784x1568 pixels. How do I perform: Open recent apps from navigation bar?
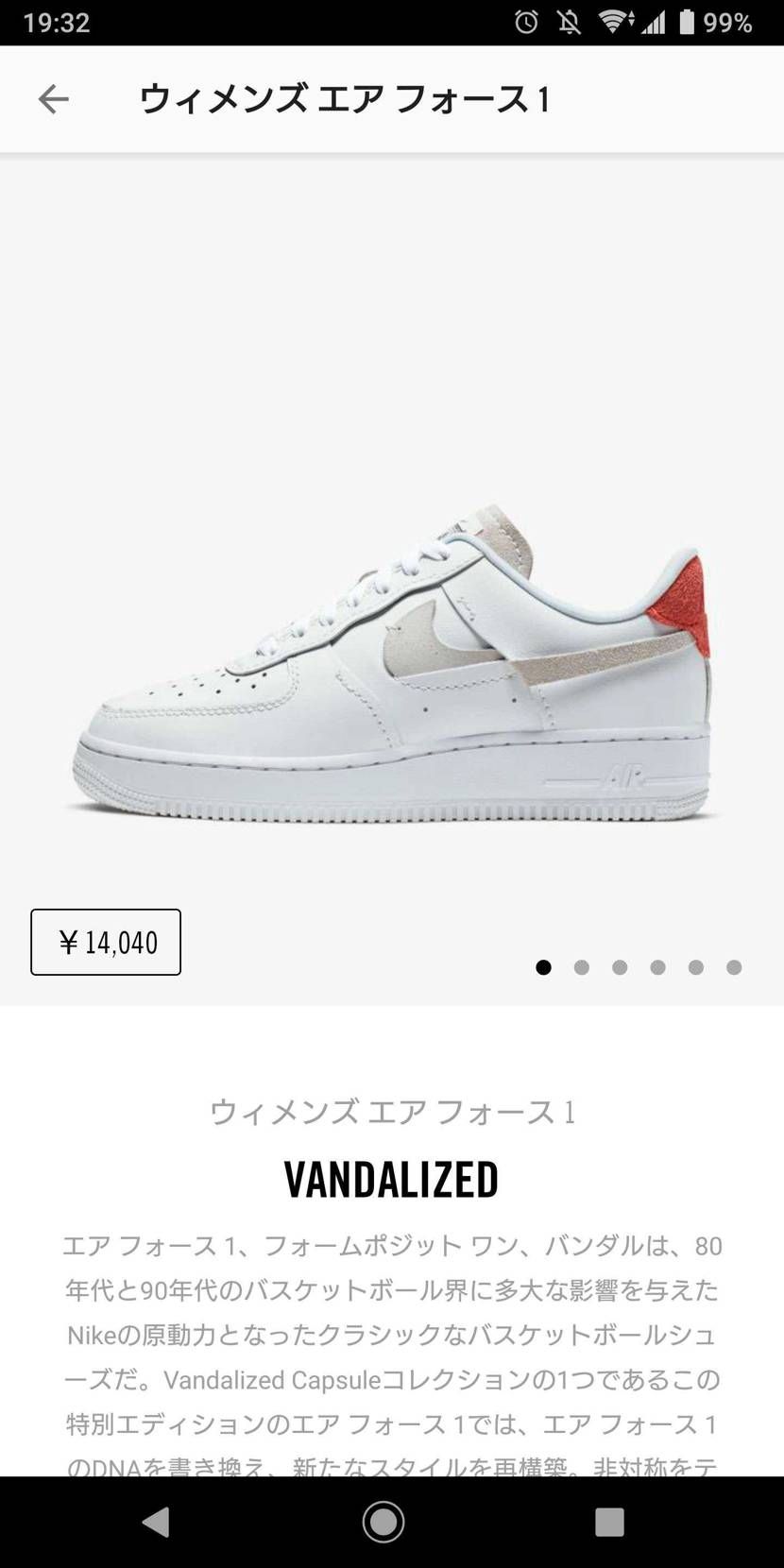click(609, 1522)
